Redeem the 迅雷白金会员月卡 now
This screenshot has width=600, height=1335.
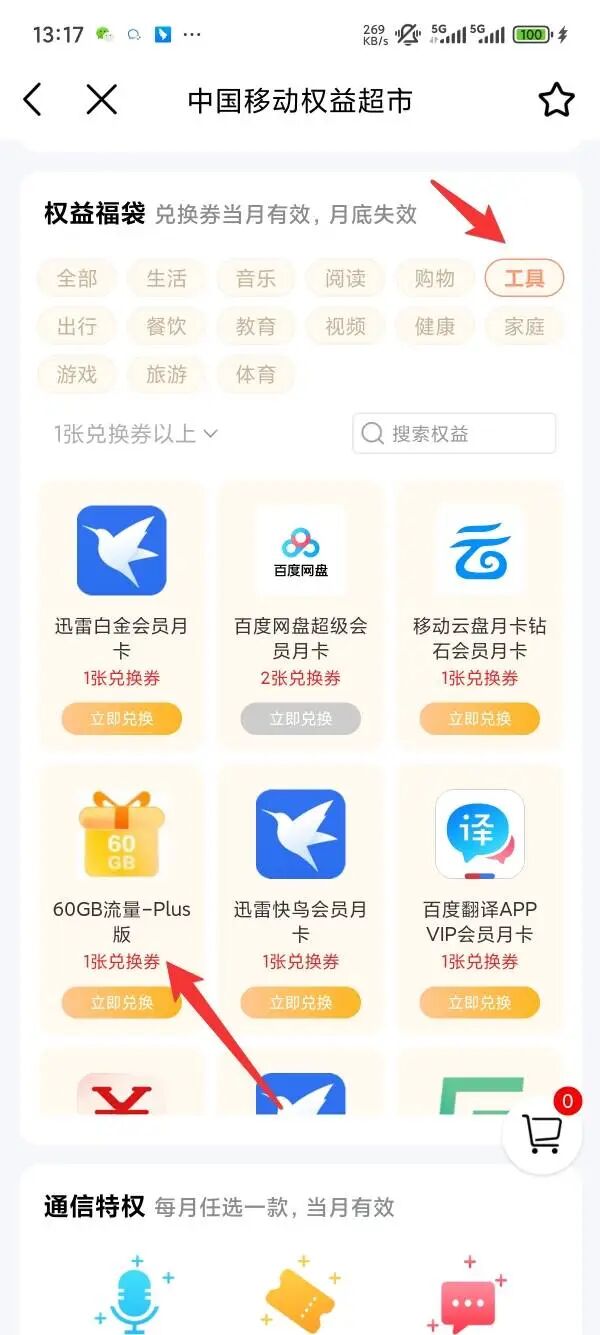(x=121, y=718)
